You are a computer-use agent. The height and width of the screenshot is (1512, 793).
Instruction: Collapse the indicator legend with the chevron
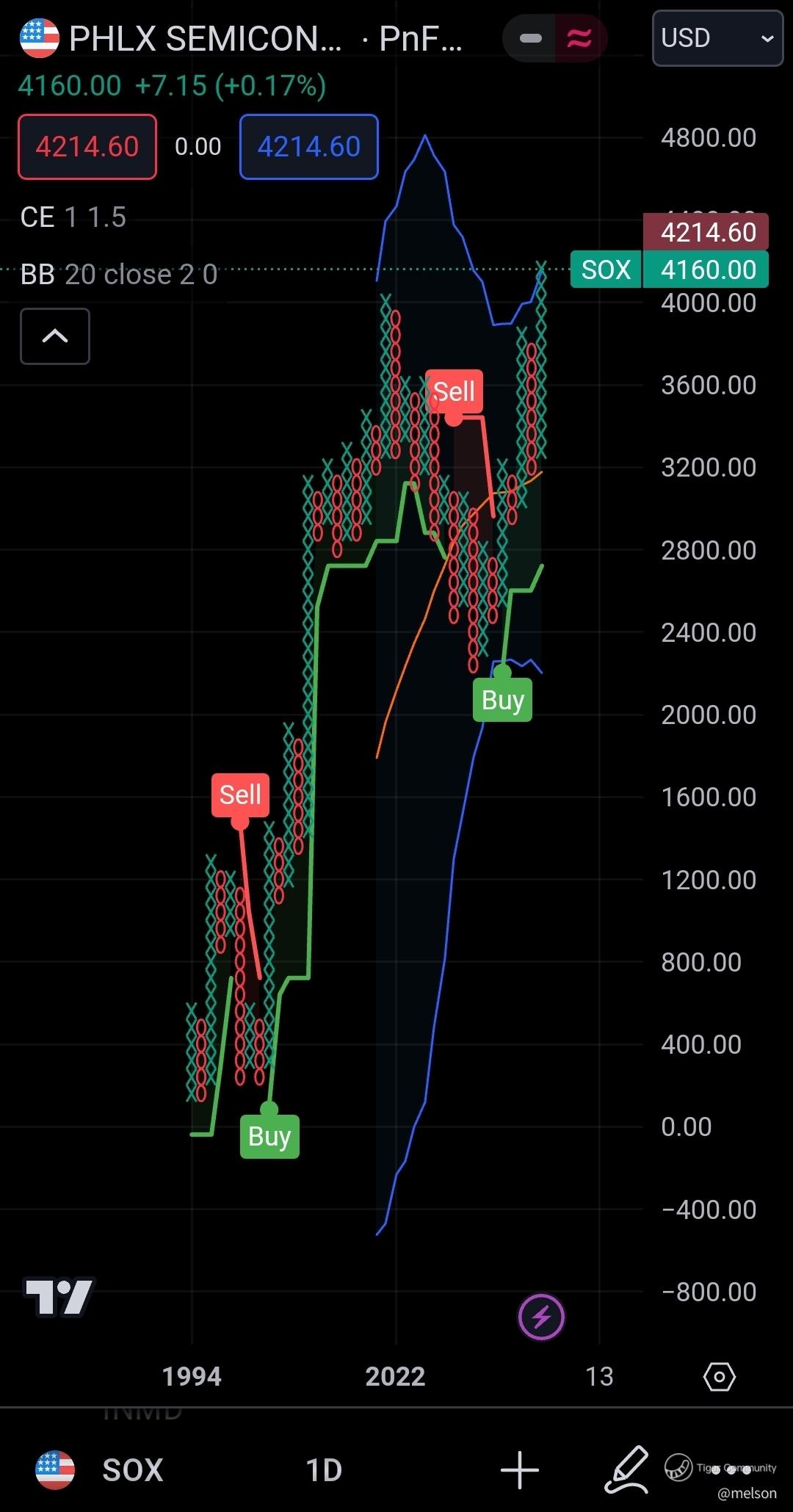[55, 336]
